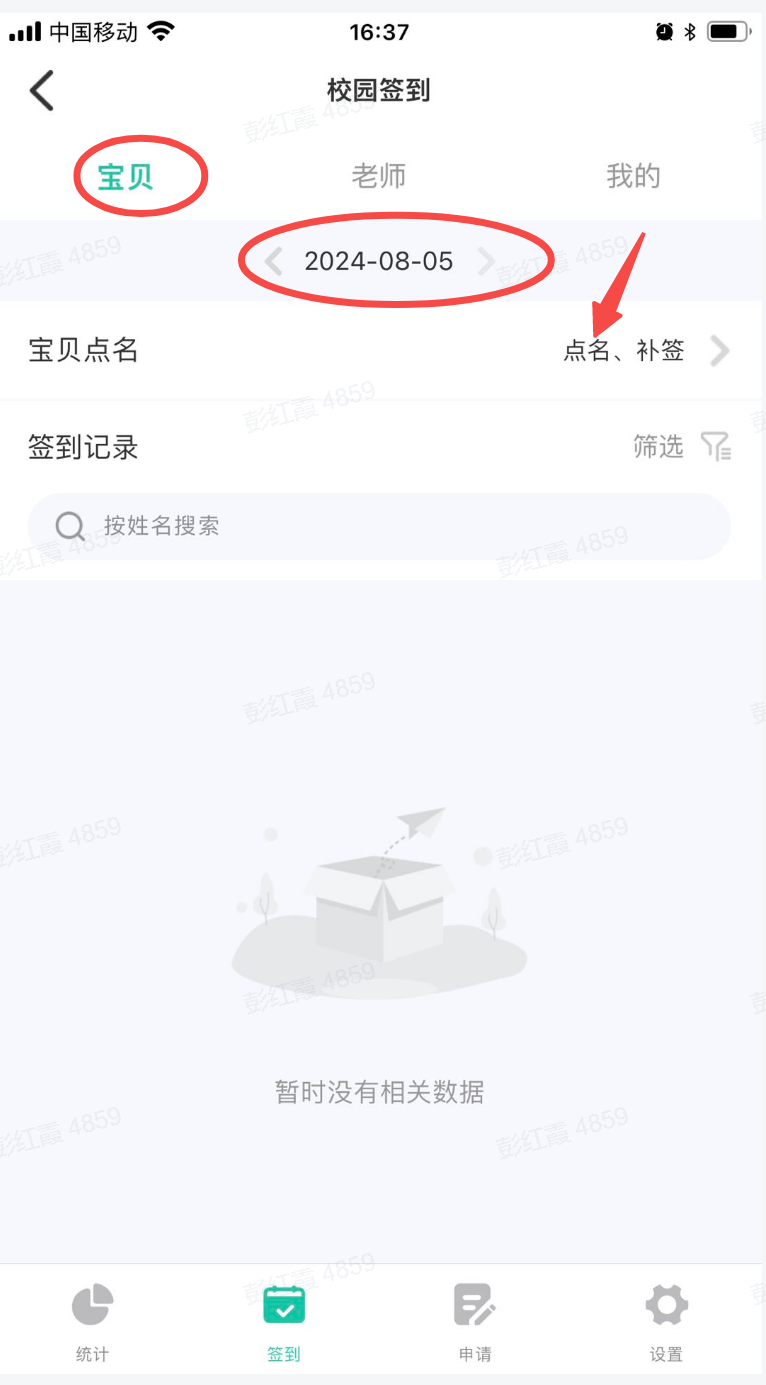Screen dimensions: 766x1385
Task: Open date 2024-08-05 picker
Action: (379, 262)
